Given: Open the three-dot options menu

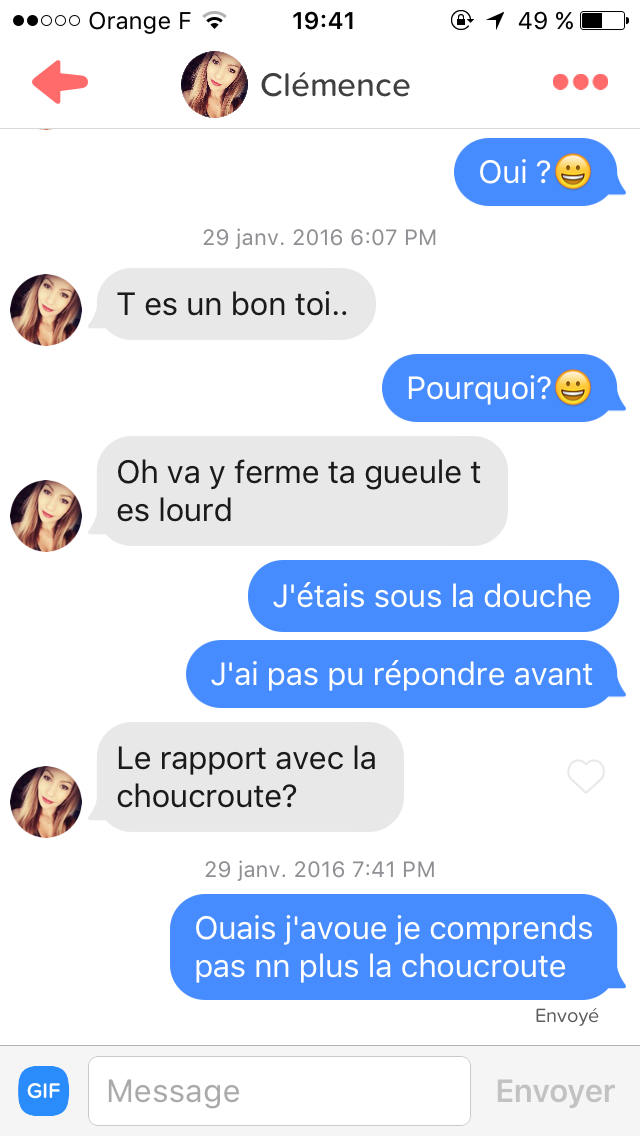Looking at the screenshot, I should [x=580, y=83].
